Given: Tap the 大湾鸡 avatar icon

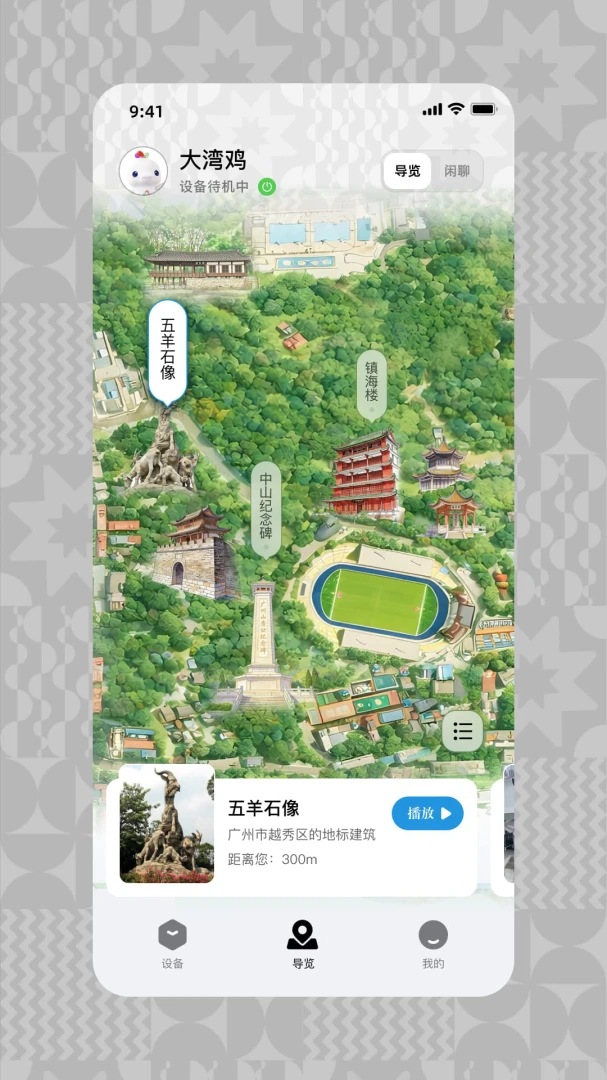Looking at the screenshot, I should click(143, 171).
